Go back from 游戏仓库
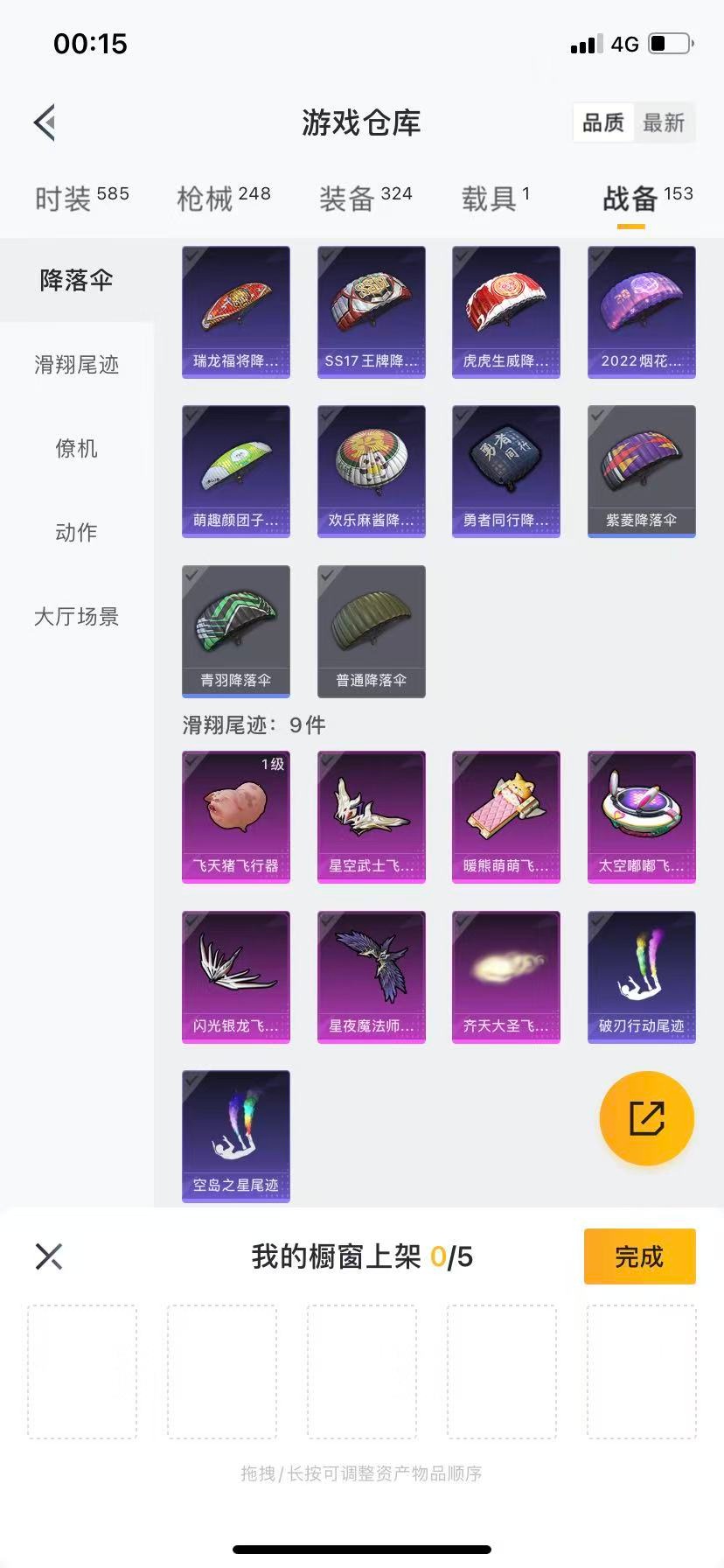Image resolution: width=724 pixels, height=1568 pixels. (45, 122)
